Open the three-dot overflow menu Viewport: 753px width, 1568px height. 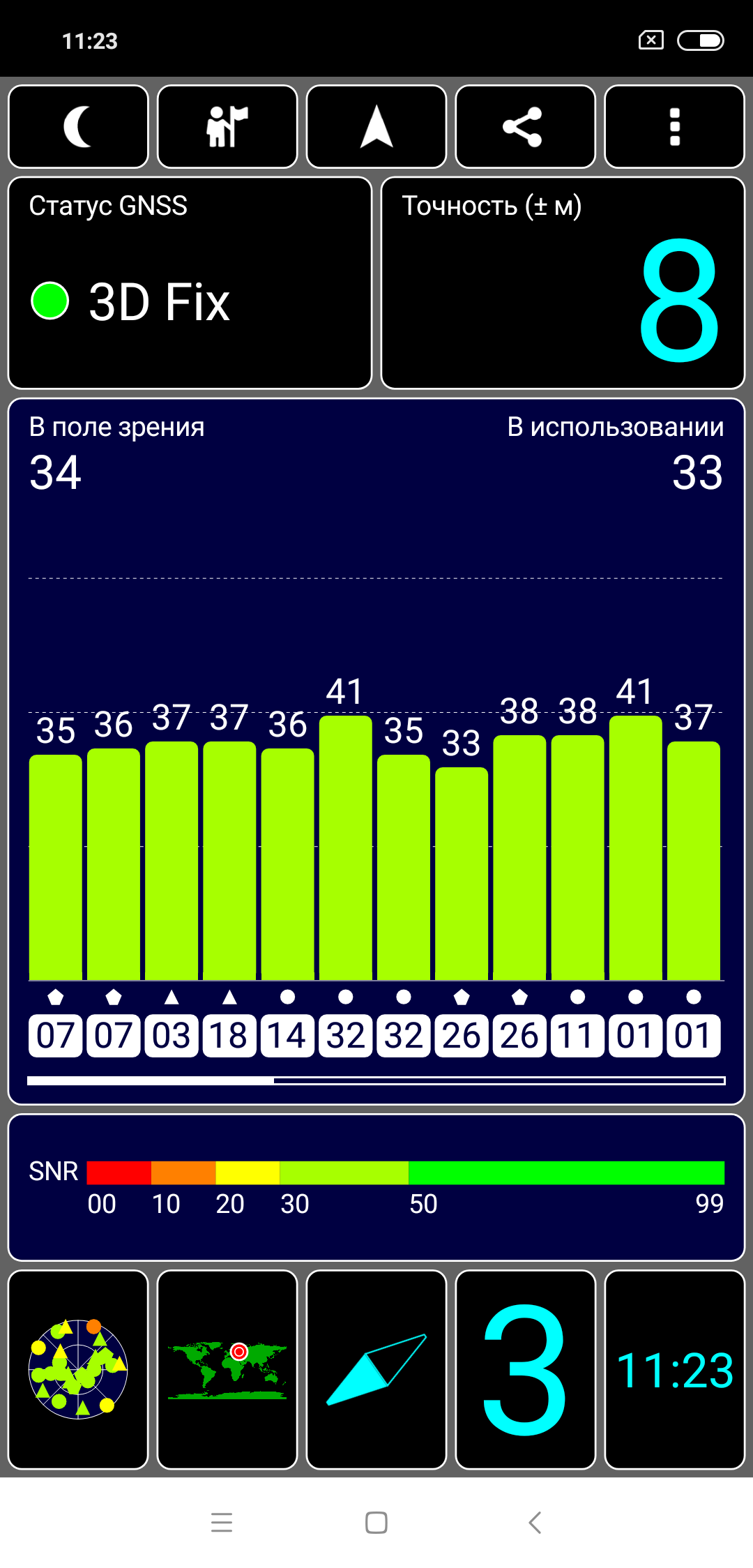click(x=675, y=127)
